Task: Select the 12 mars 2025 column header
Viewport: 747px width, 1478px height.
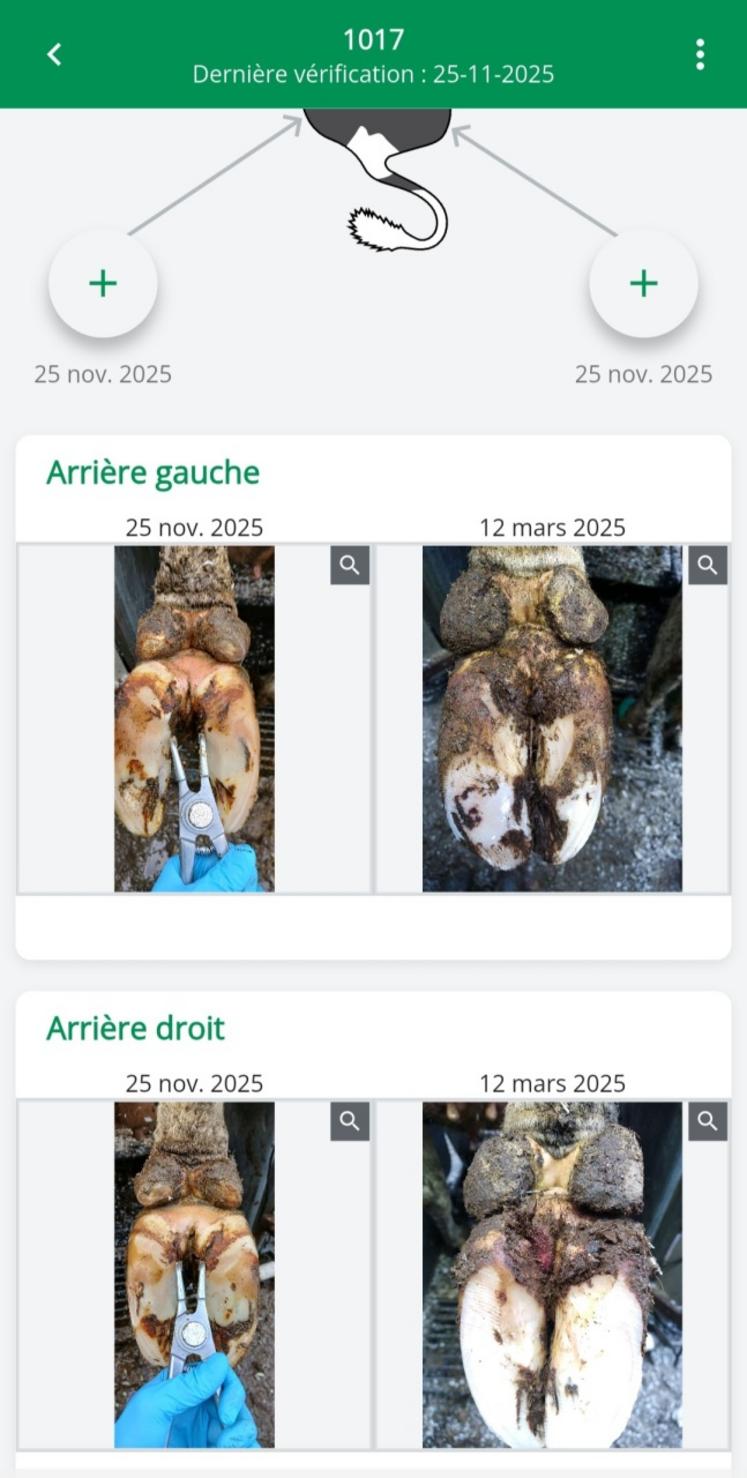Action: 552,527
